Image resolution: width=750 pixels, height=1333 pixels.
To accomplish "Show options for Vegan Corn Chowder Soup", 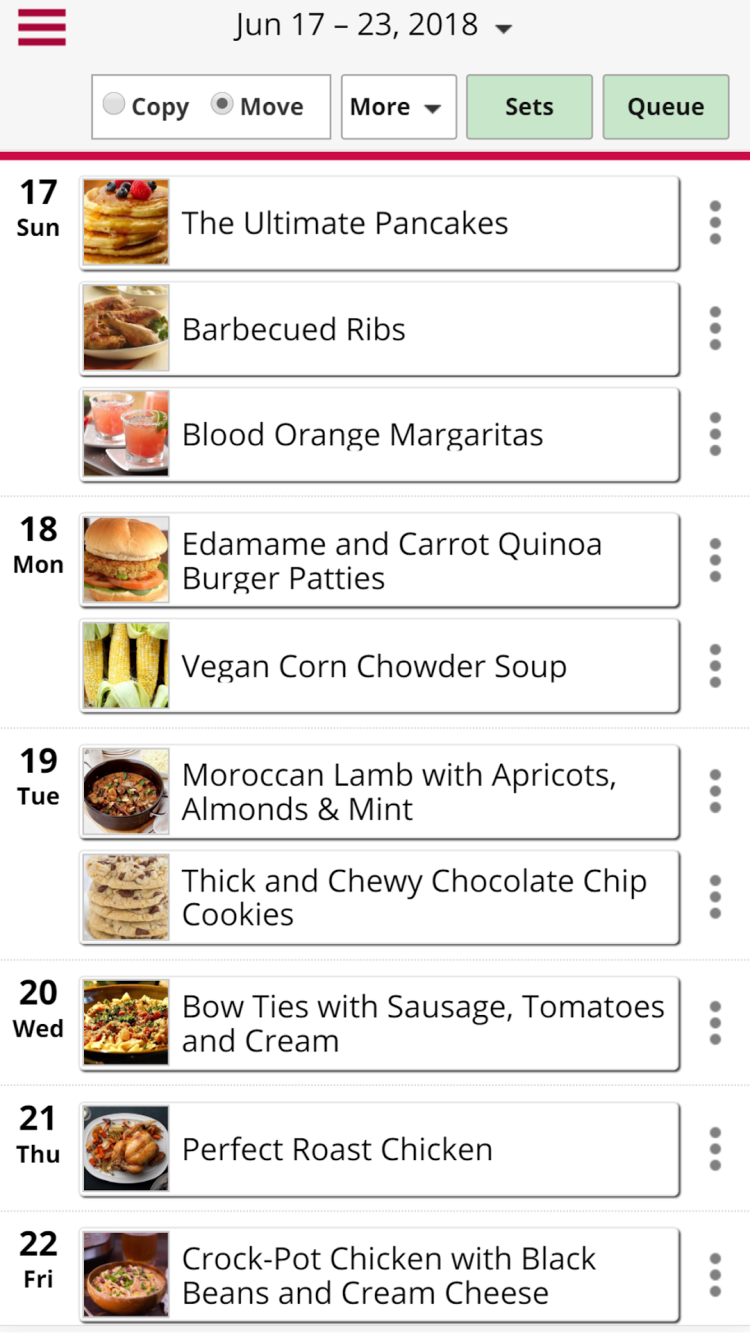I will click(715, 666).
